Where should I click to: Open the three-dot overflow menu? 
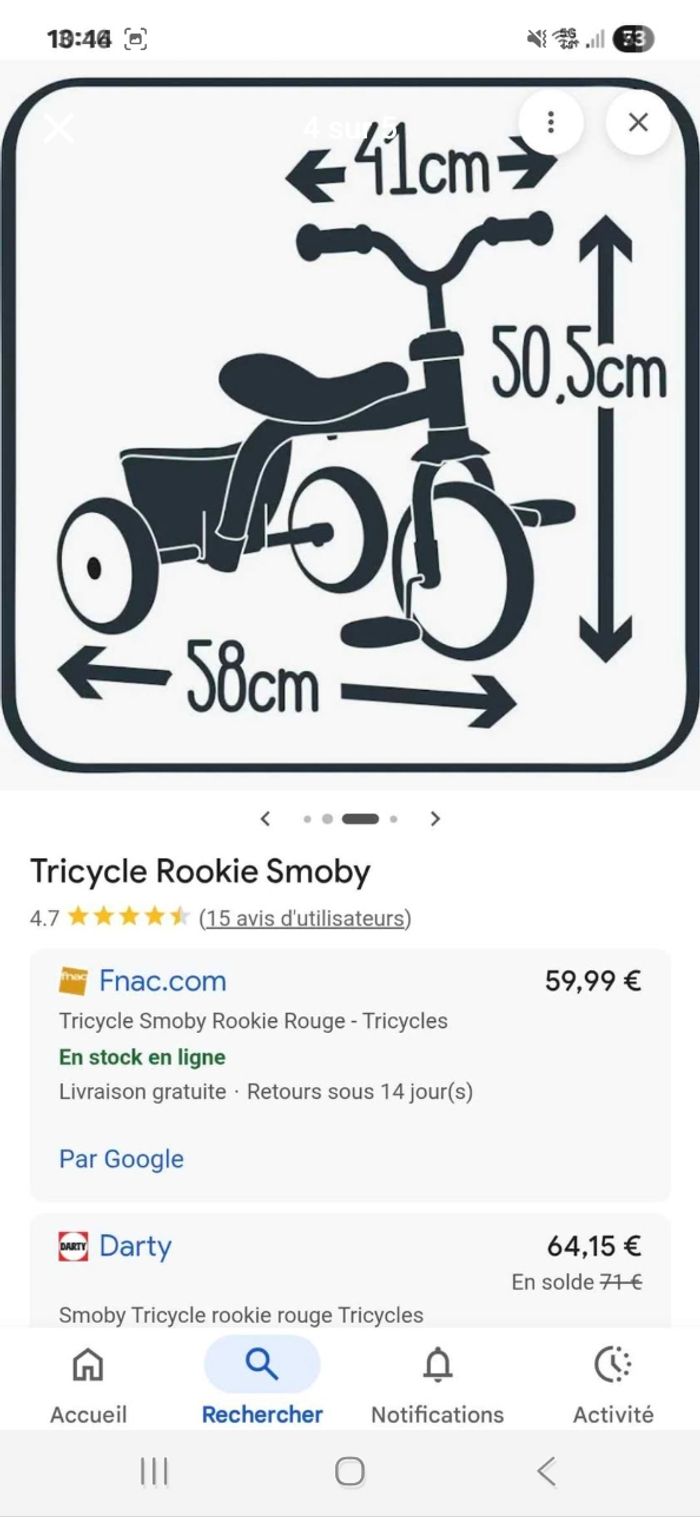(x=550, y=123)
